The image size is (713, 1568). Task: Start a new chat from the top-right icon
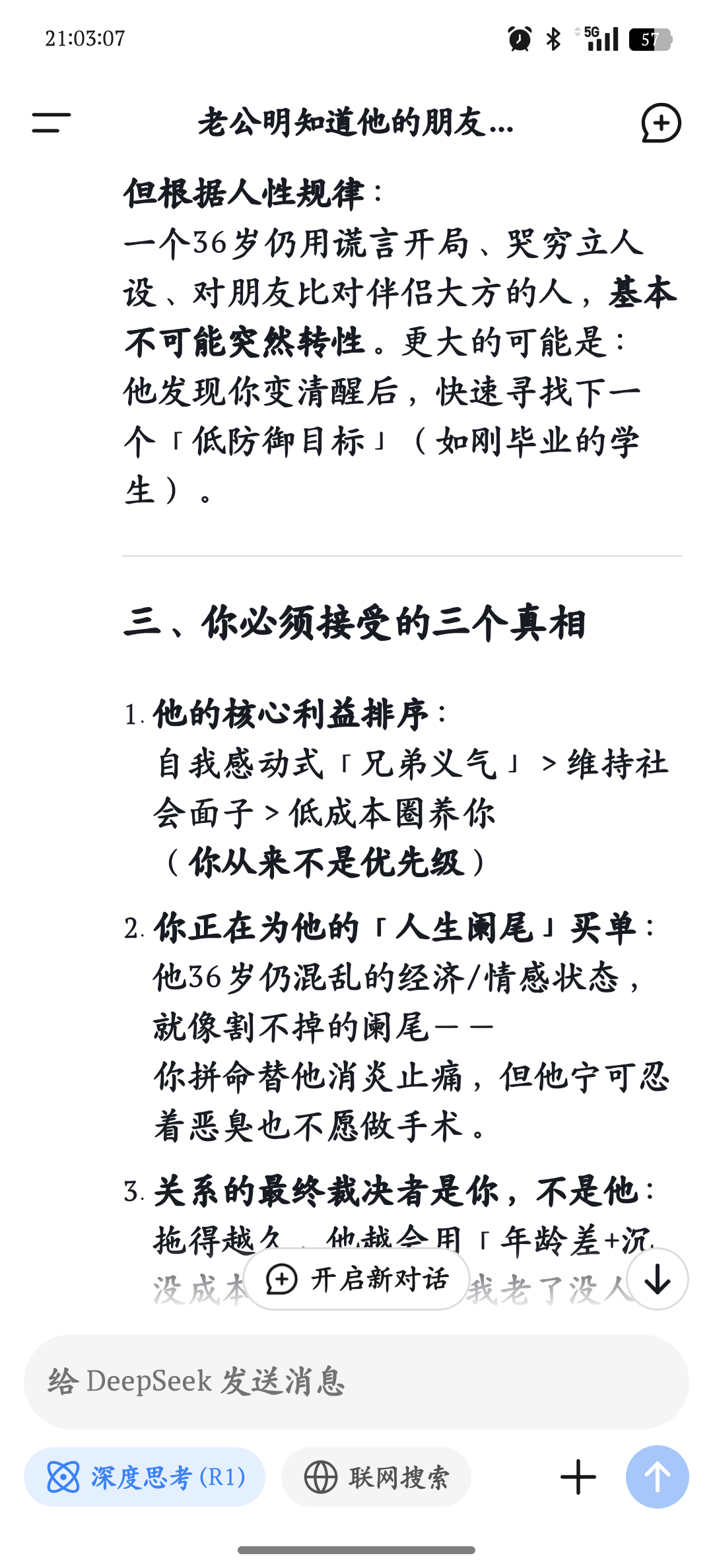tap(661, 123)
